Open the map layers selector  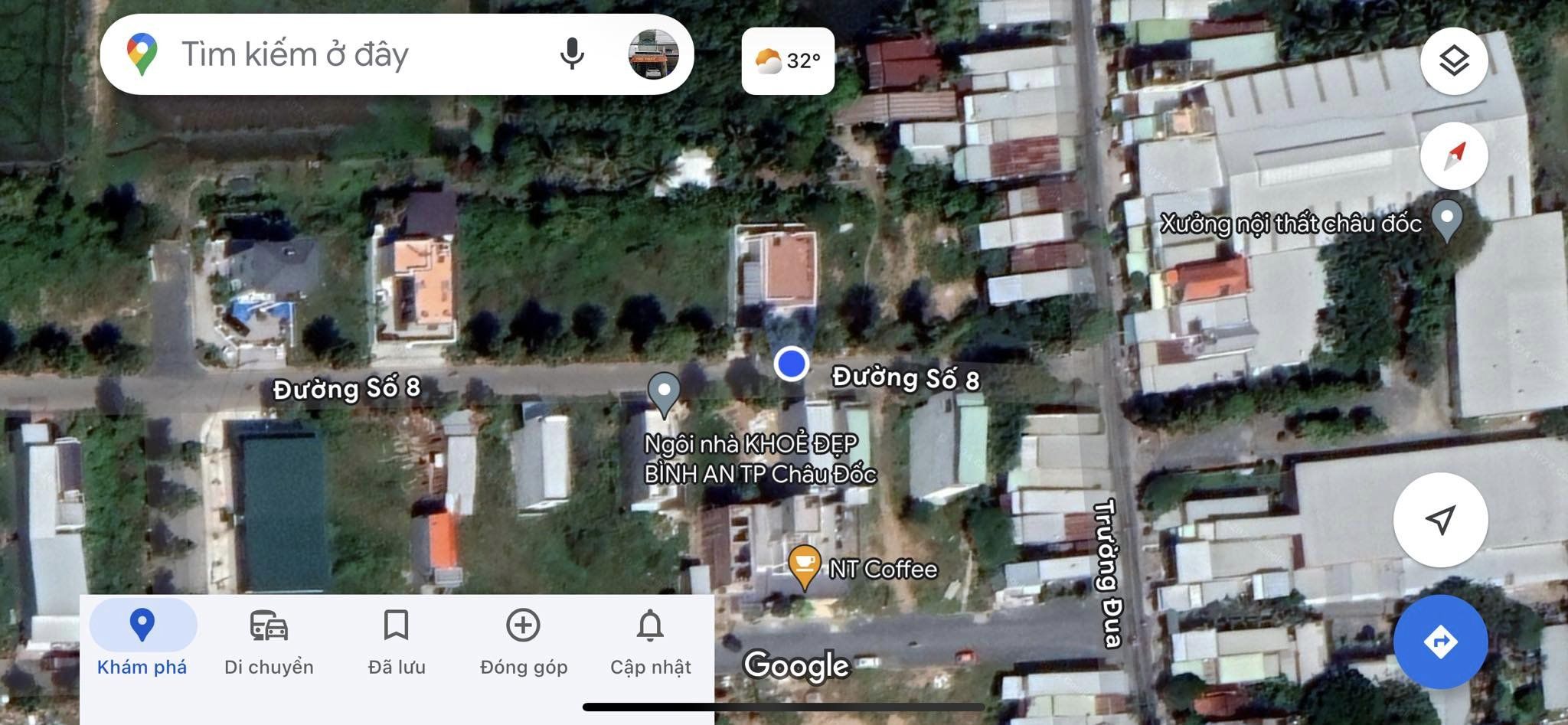tap(1453, 60)
